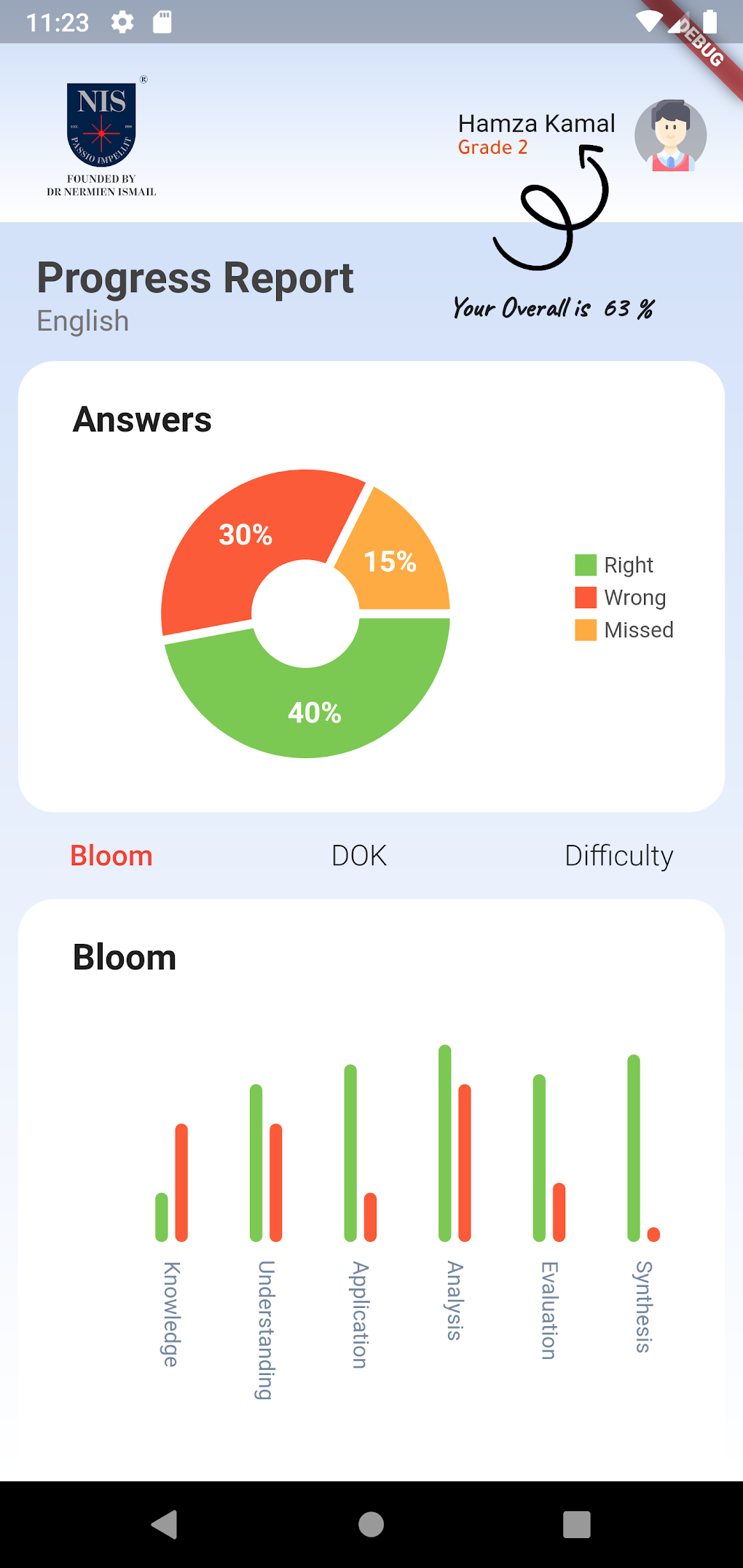Tap the Hamza Kamal name label

click(x=537, y=124)
